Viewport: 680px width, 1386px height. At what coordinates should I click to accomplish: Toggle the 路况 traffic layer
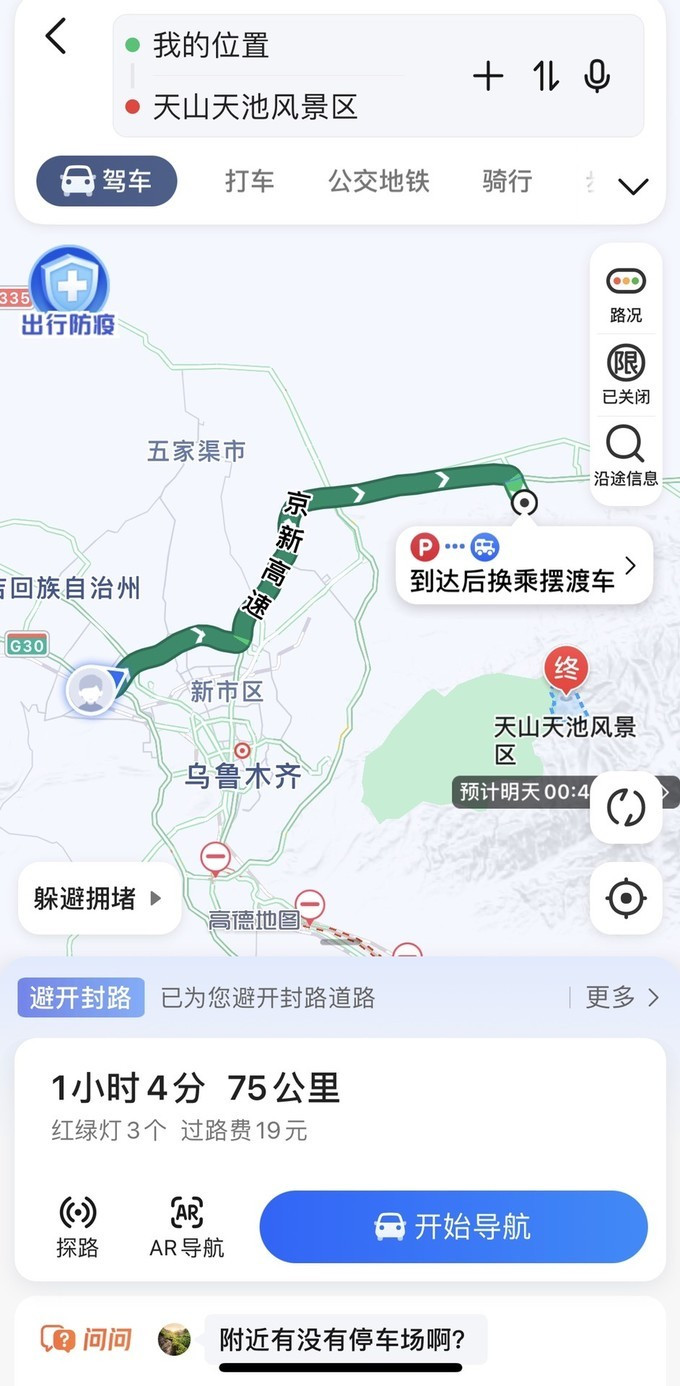tap(626, 293)
